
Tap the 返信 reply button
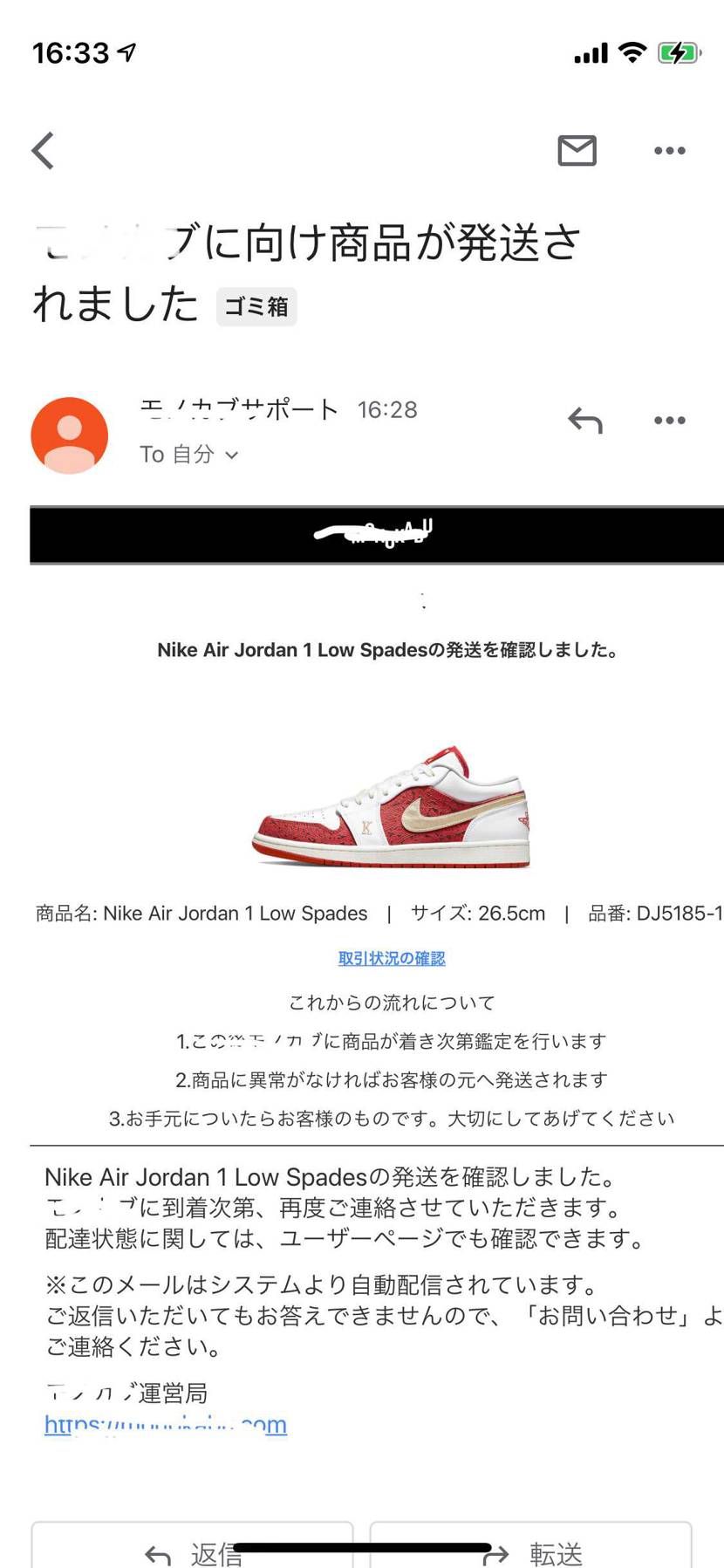pyautogui.click(x=192, y=1551)
